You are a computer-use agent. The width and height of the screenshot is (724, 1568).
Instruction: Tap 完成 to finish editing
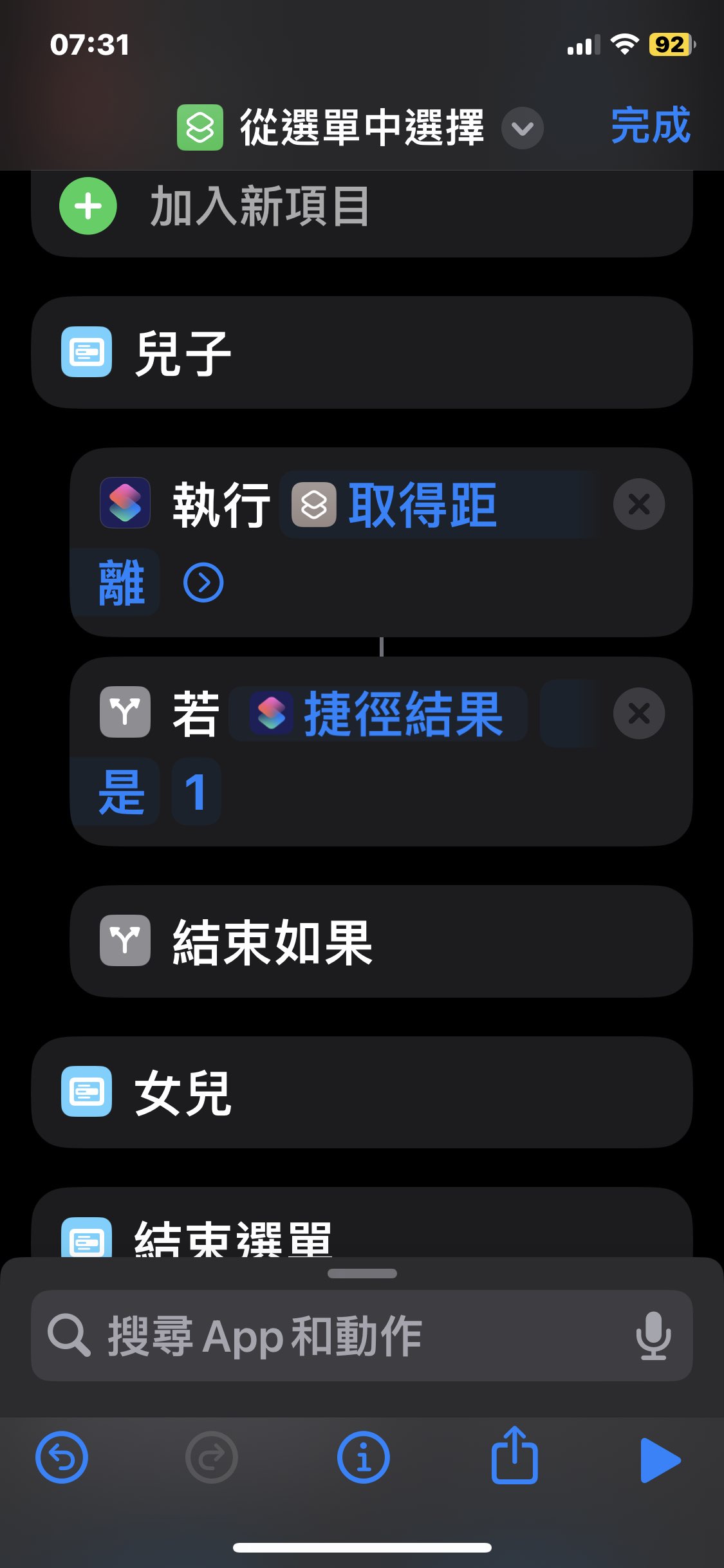tap(650, 126)
